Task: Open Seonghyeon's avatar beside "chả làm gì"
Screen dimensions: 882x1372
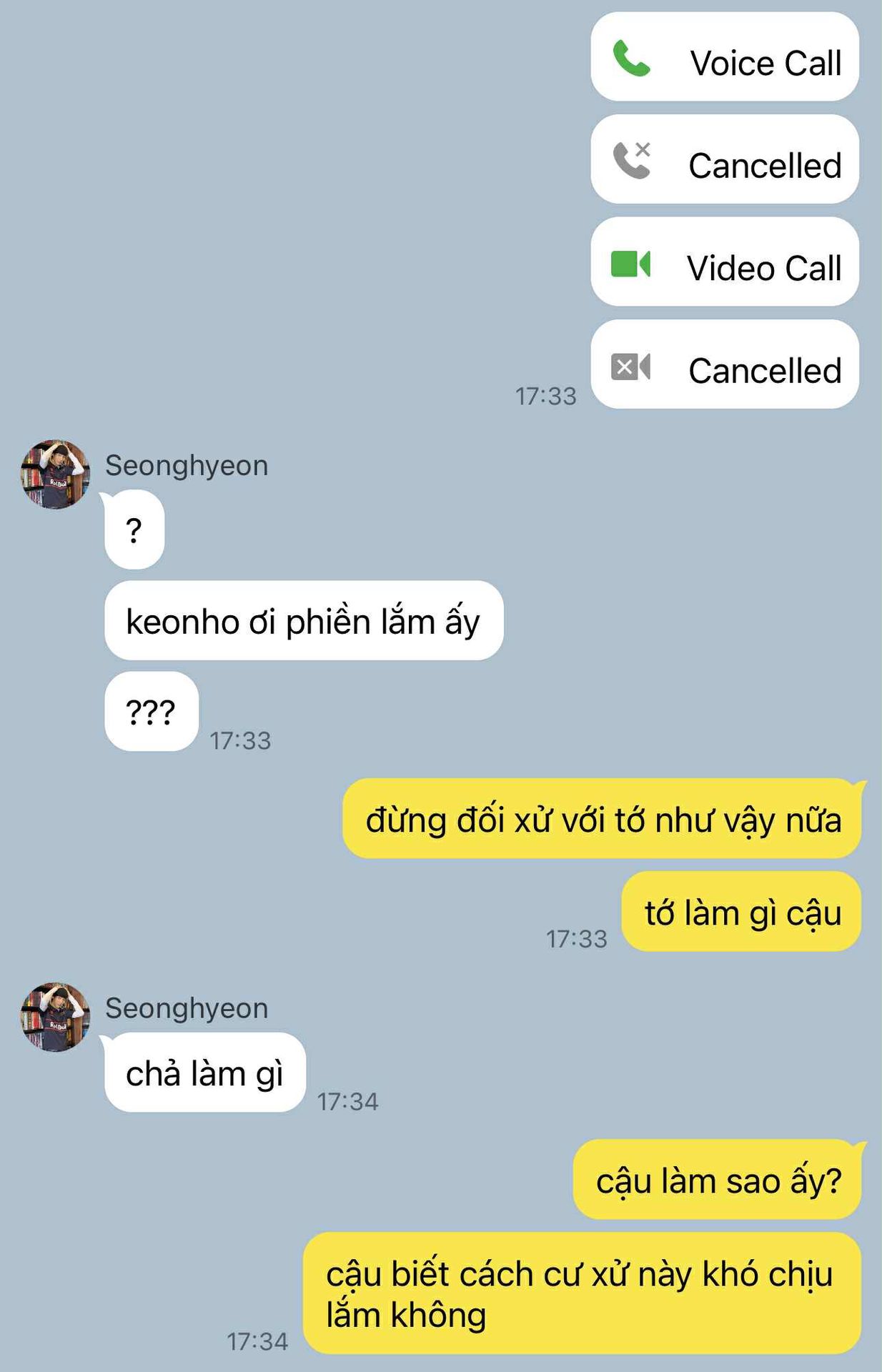Action: click(55, 1017)
